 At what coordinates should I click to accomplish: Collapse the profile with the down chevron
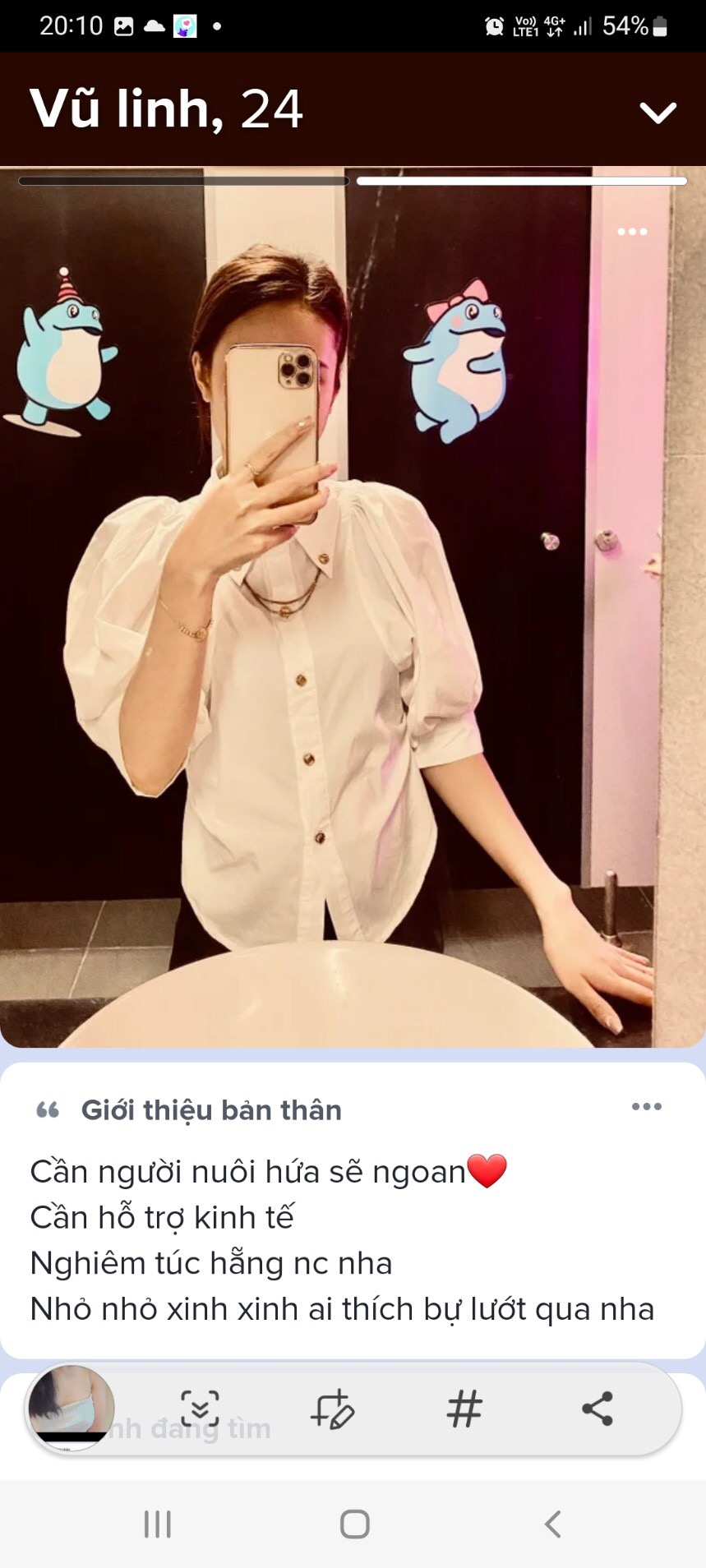point(658,112)
